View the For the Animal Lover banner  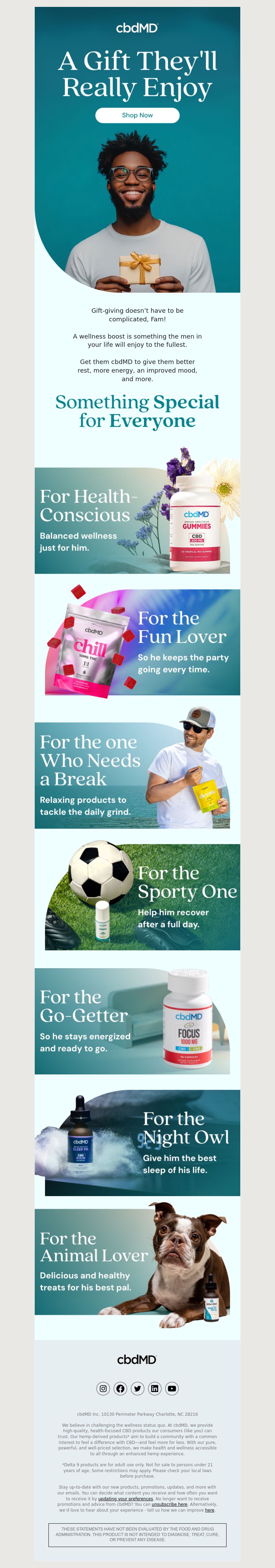click(132, 1262)
